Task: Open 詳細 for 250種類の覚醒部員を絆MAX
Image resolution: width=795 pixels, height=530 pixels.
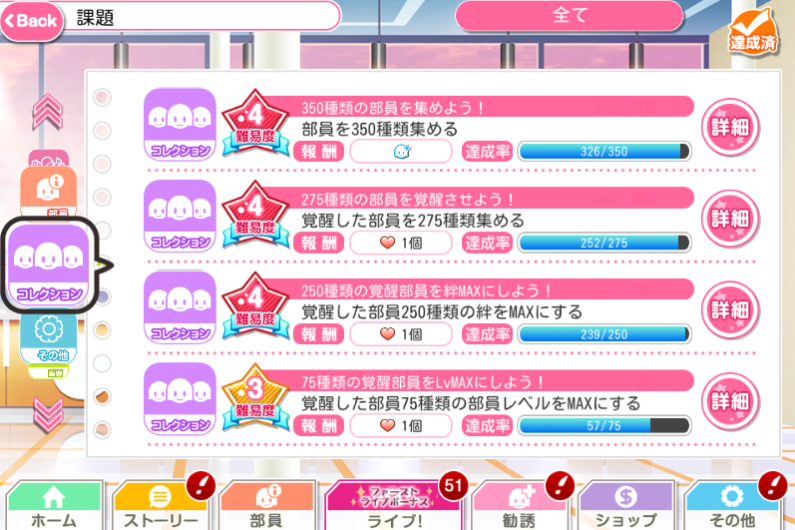Action: [x=728, y=311]
